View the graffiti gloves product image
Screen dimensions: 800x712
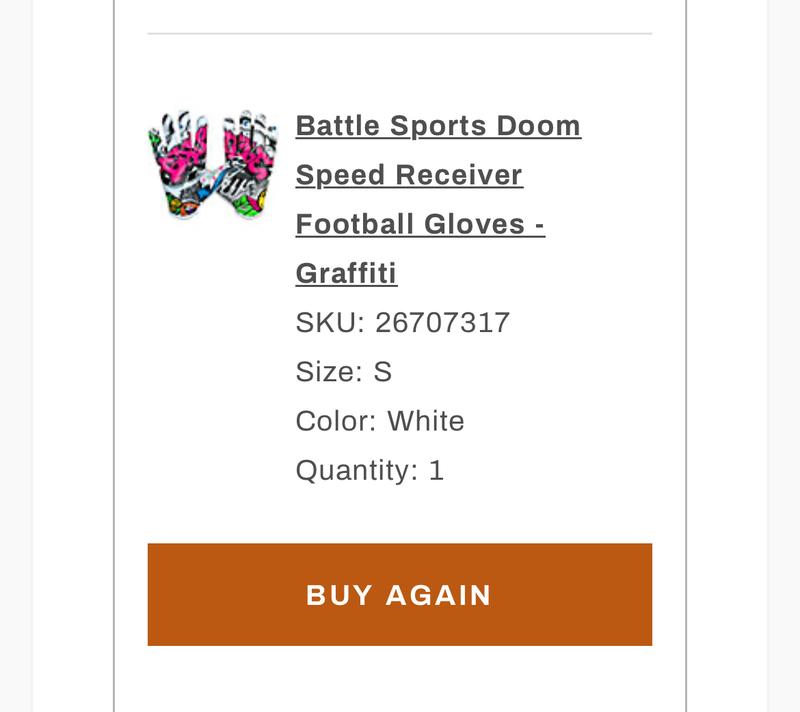point(213,165)
